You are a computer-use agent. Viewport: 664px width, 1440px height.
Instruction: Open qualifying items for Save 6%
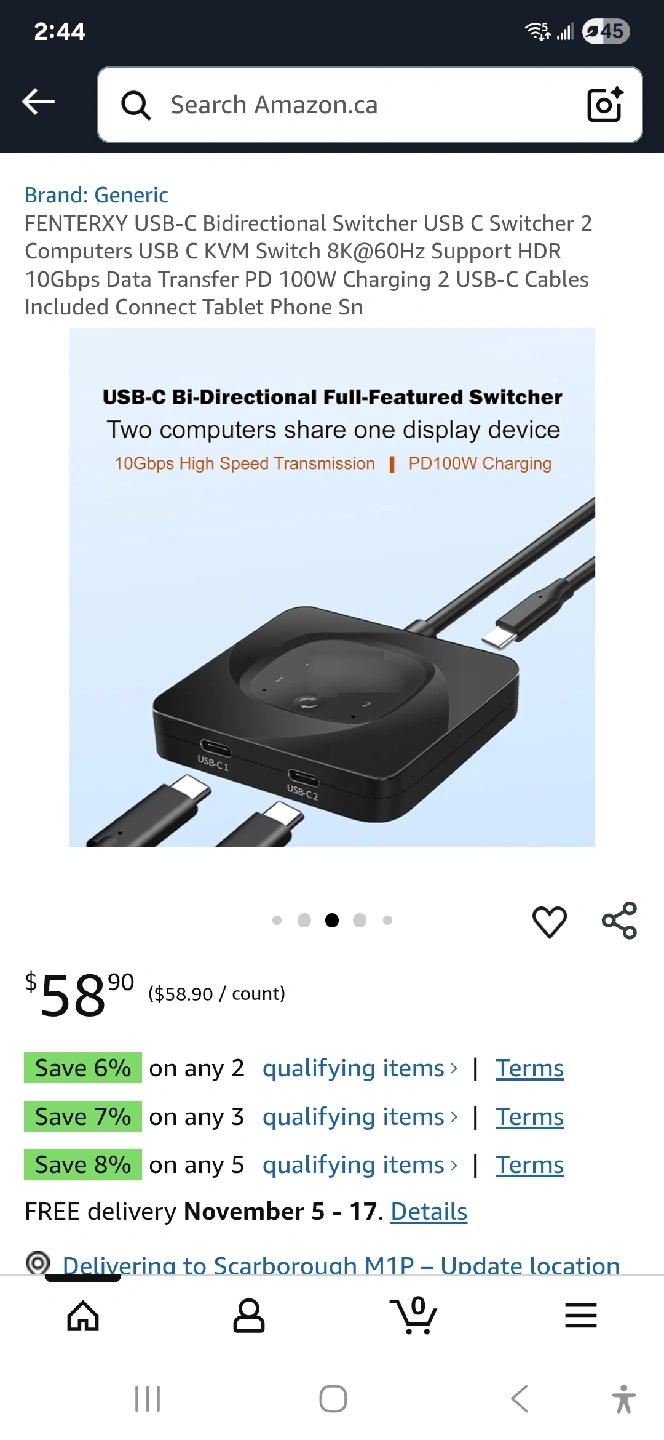[x=359, y=1068]
